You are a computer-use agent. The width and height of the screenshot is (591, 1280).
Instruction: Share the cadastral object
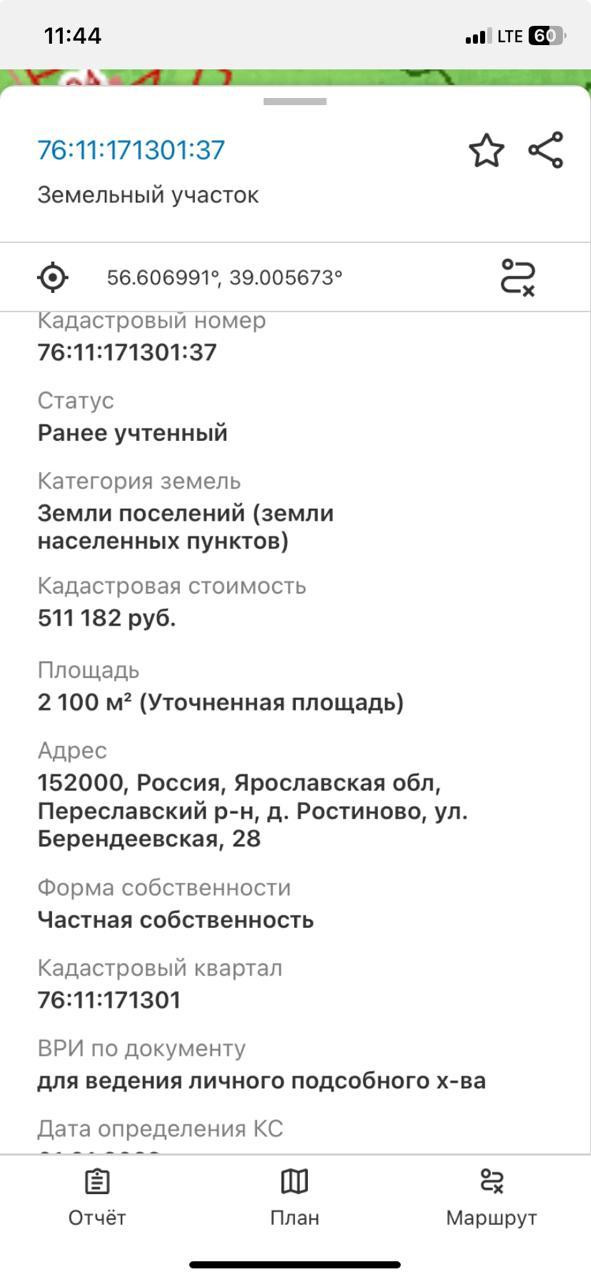[x=546, y=150]
